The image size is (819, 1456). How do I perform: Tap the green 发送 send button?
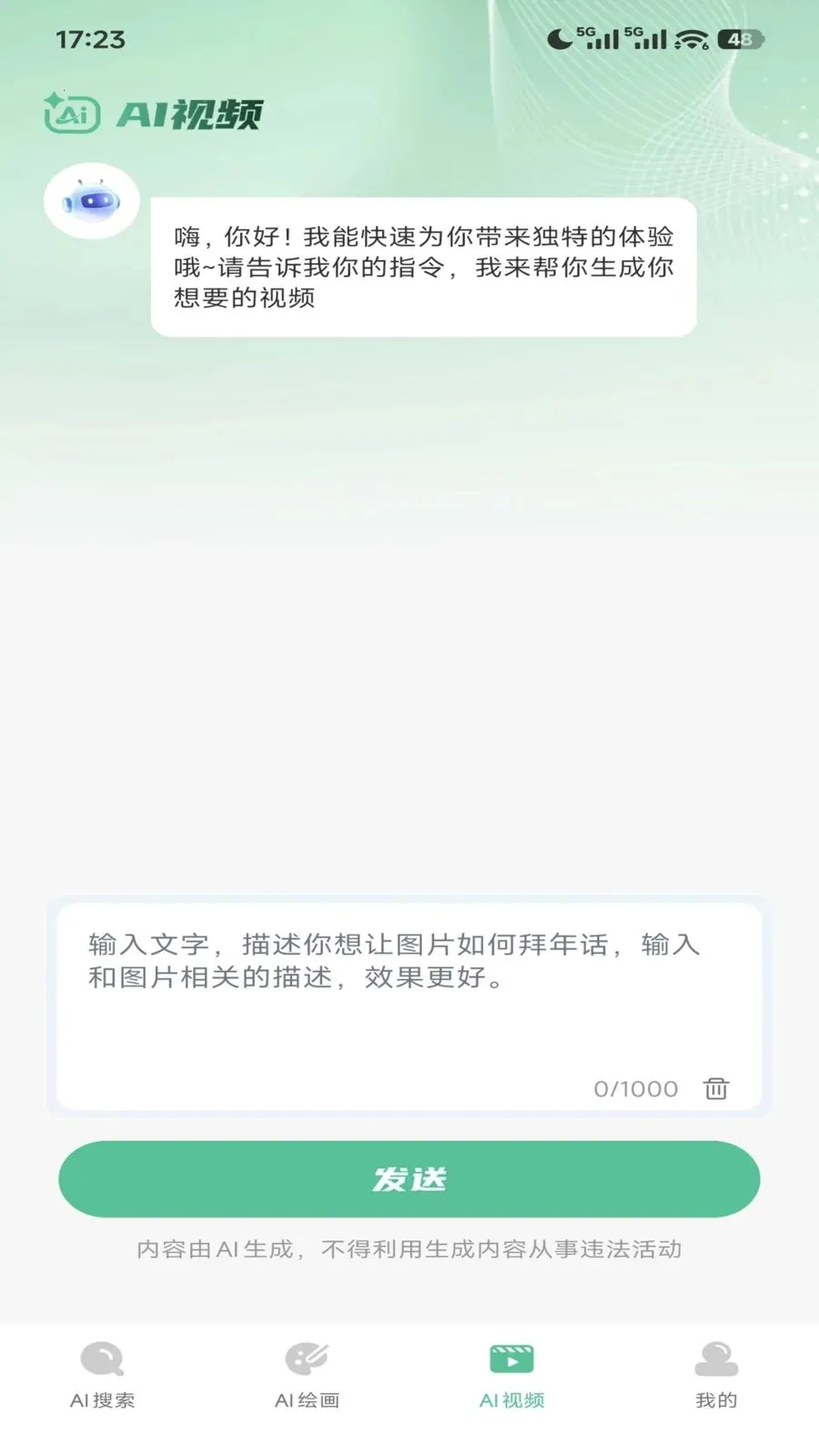(409, 1179)
